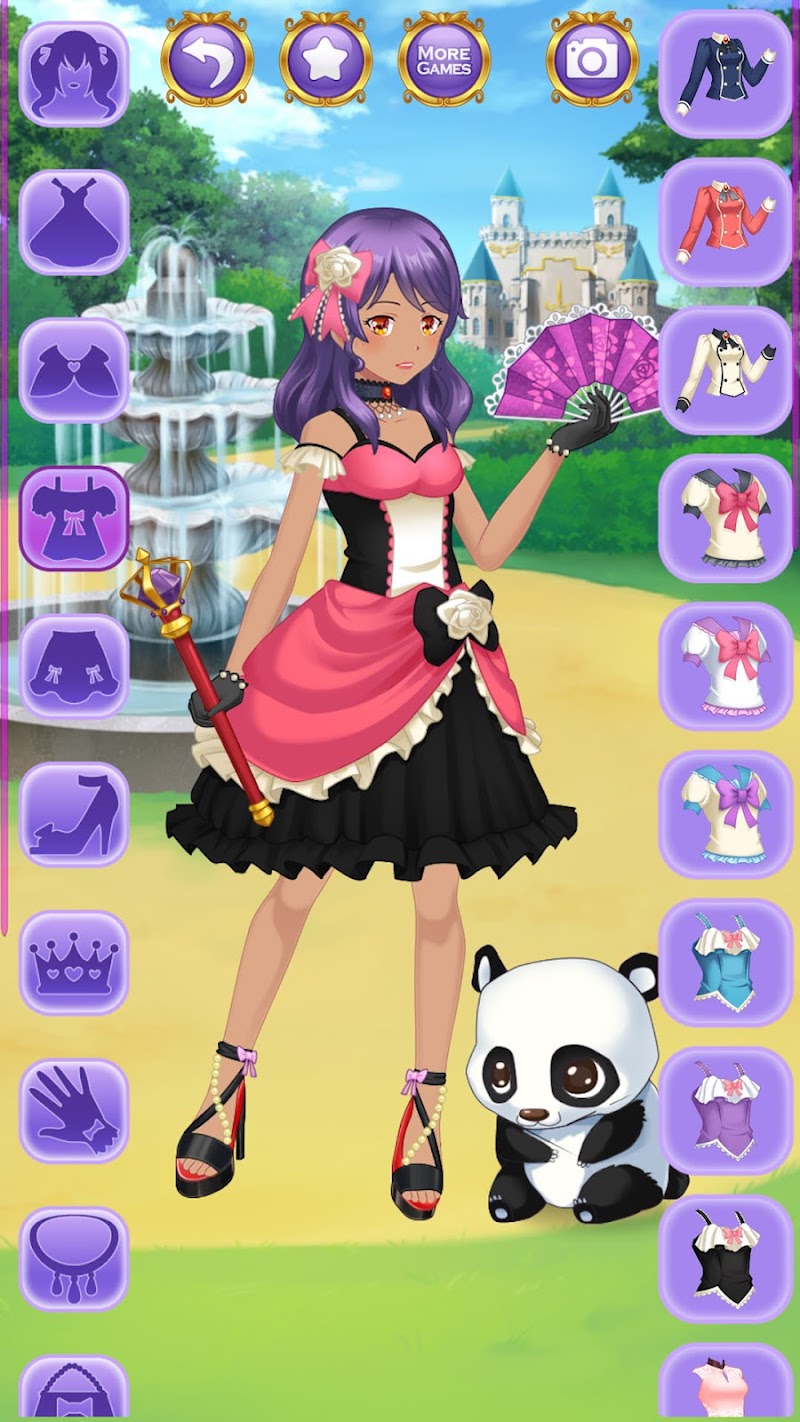
Task: Pick the sailor top with purple bow
Action: [725, 814]
